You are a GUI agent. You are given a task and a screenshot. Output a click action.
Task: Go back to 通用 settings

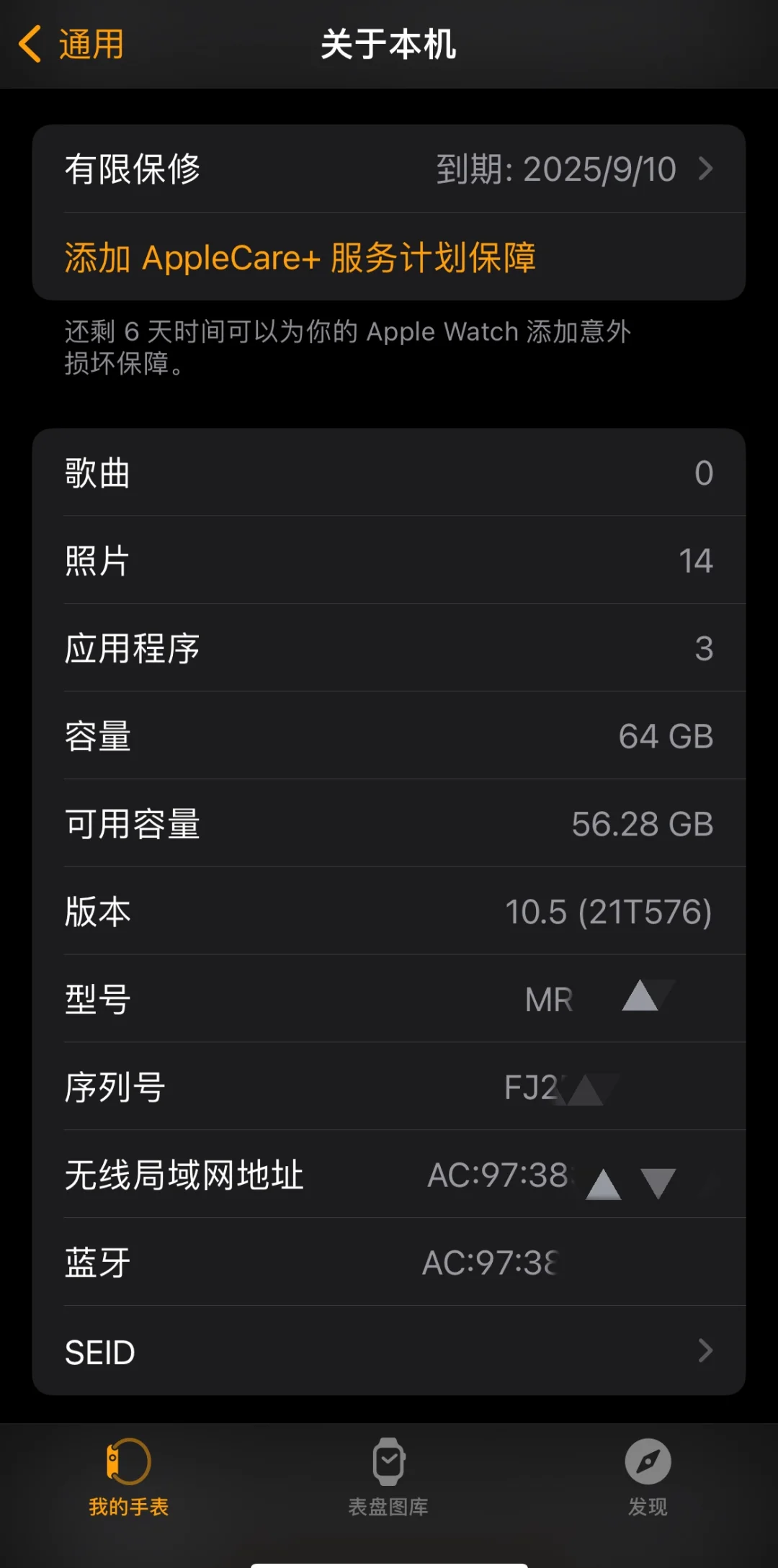[x=71, y=45]
